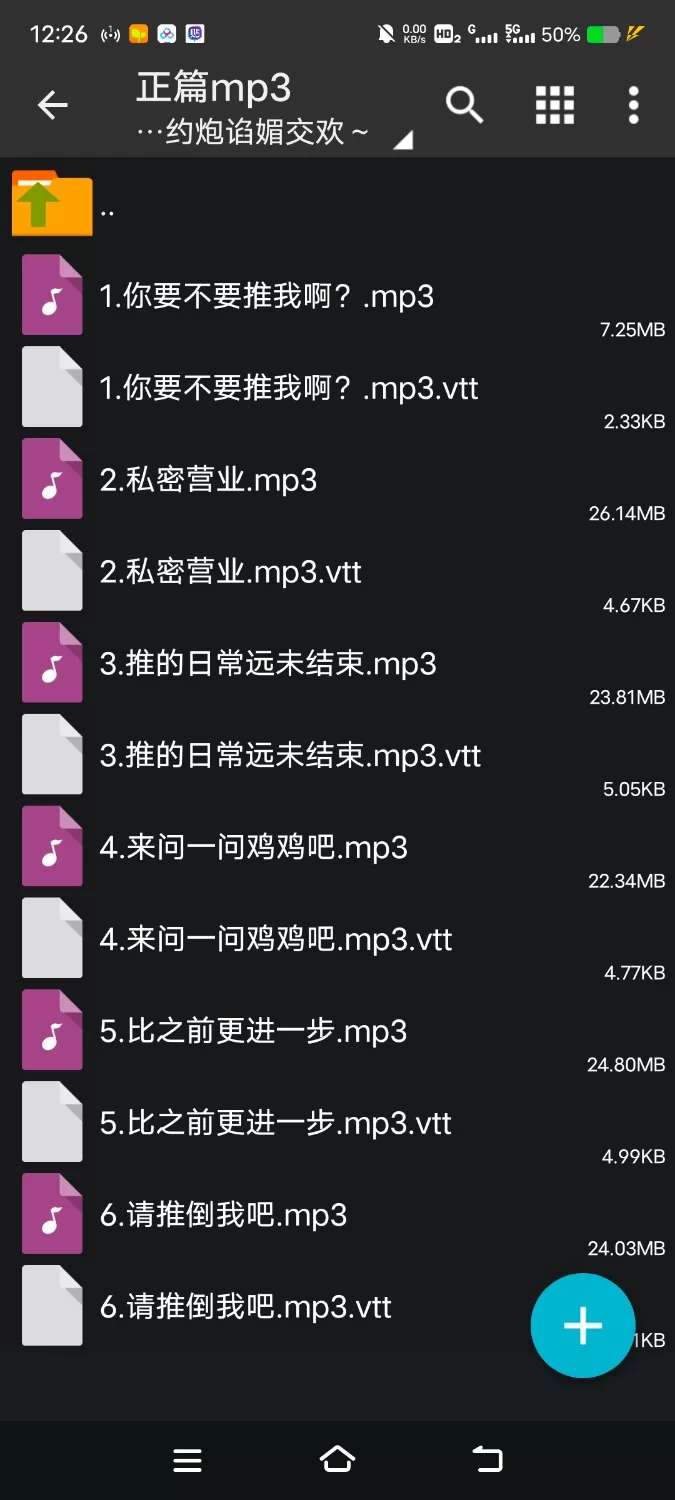Open recent apps from navigation bar
Screen dimensions: 675x1500
(188, 1460)
